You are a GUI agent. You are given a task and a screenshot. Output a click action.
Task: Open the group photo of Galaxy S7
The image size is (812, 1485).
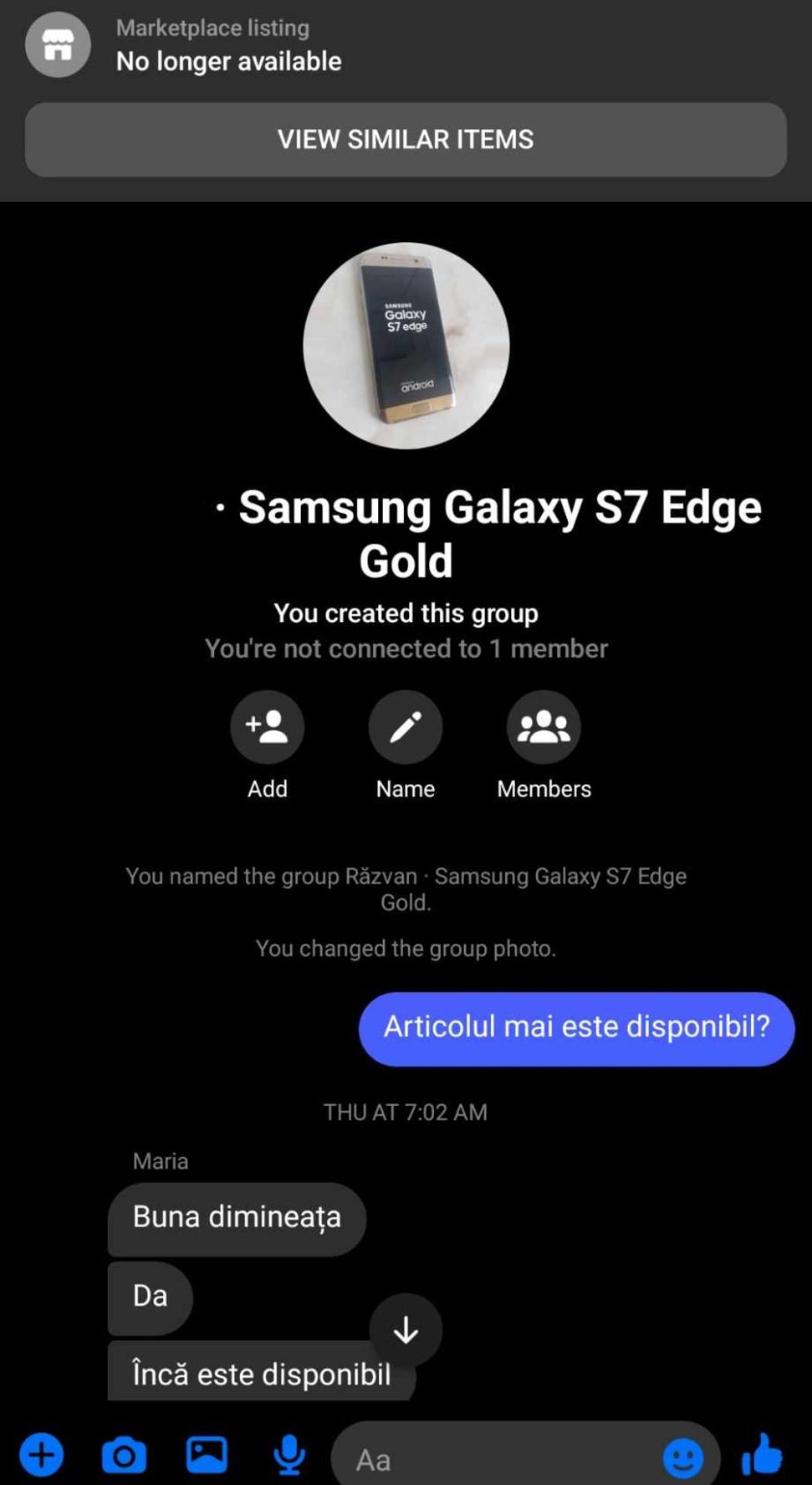pos(406,346)
